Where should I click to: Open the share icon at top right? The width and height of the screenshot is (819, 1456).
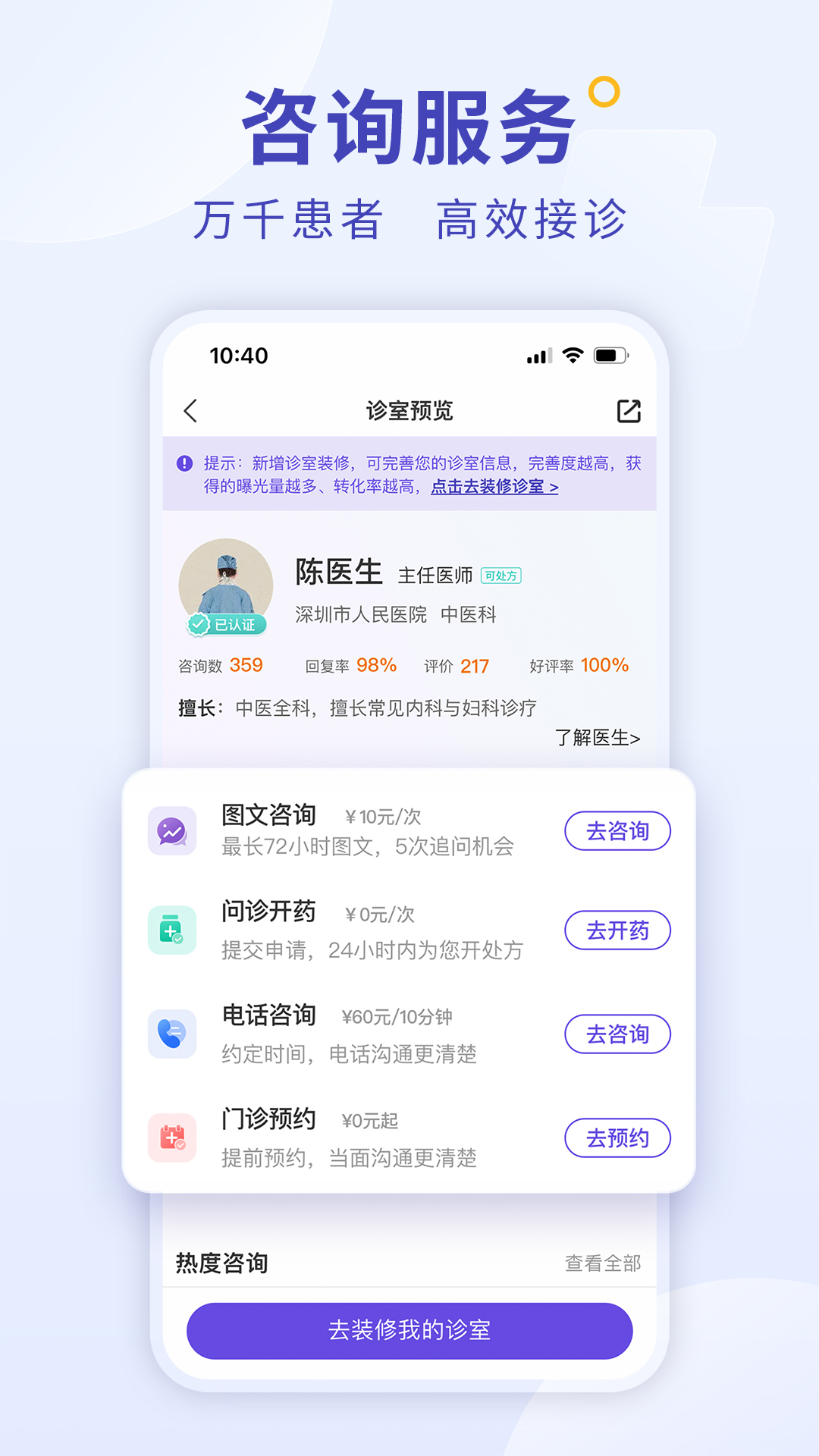click(x=628, y=410)
